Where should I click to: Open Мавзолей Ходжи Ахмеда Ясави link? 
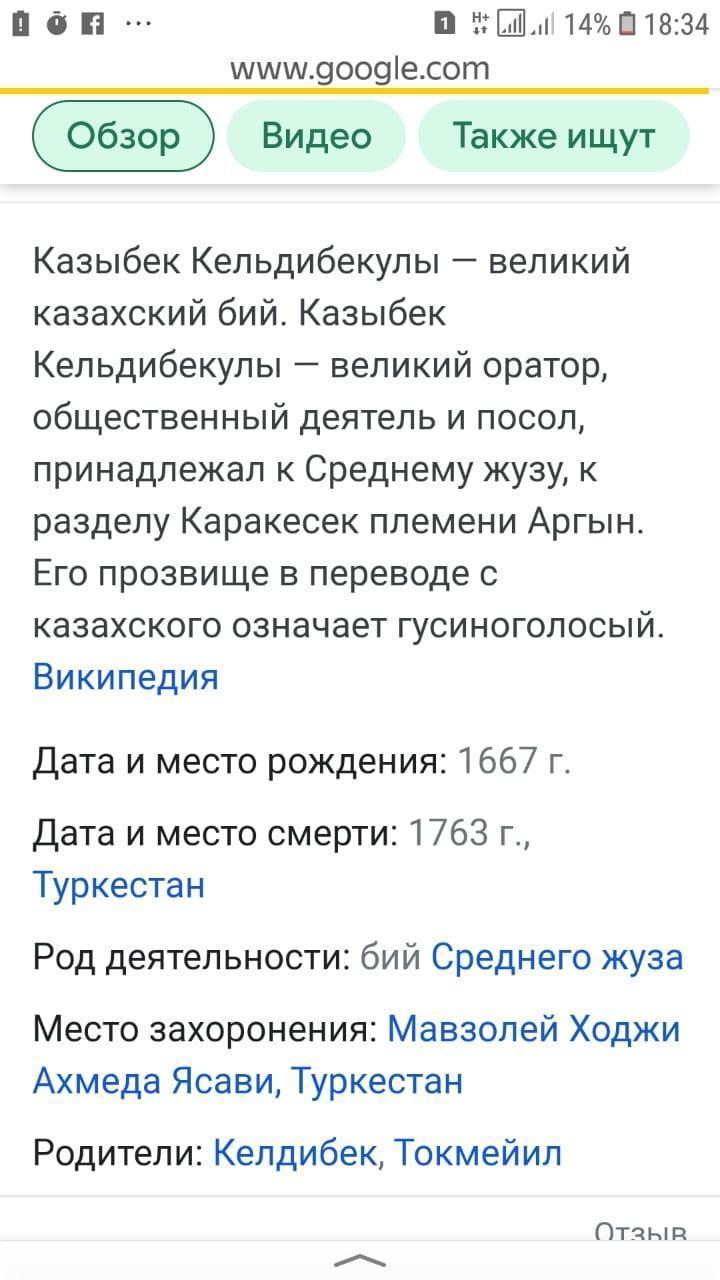[x=356, y=1055]
